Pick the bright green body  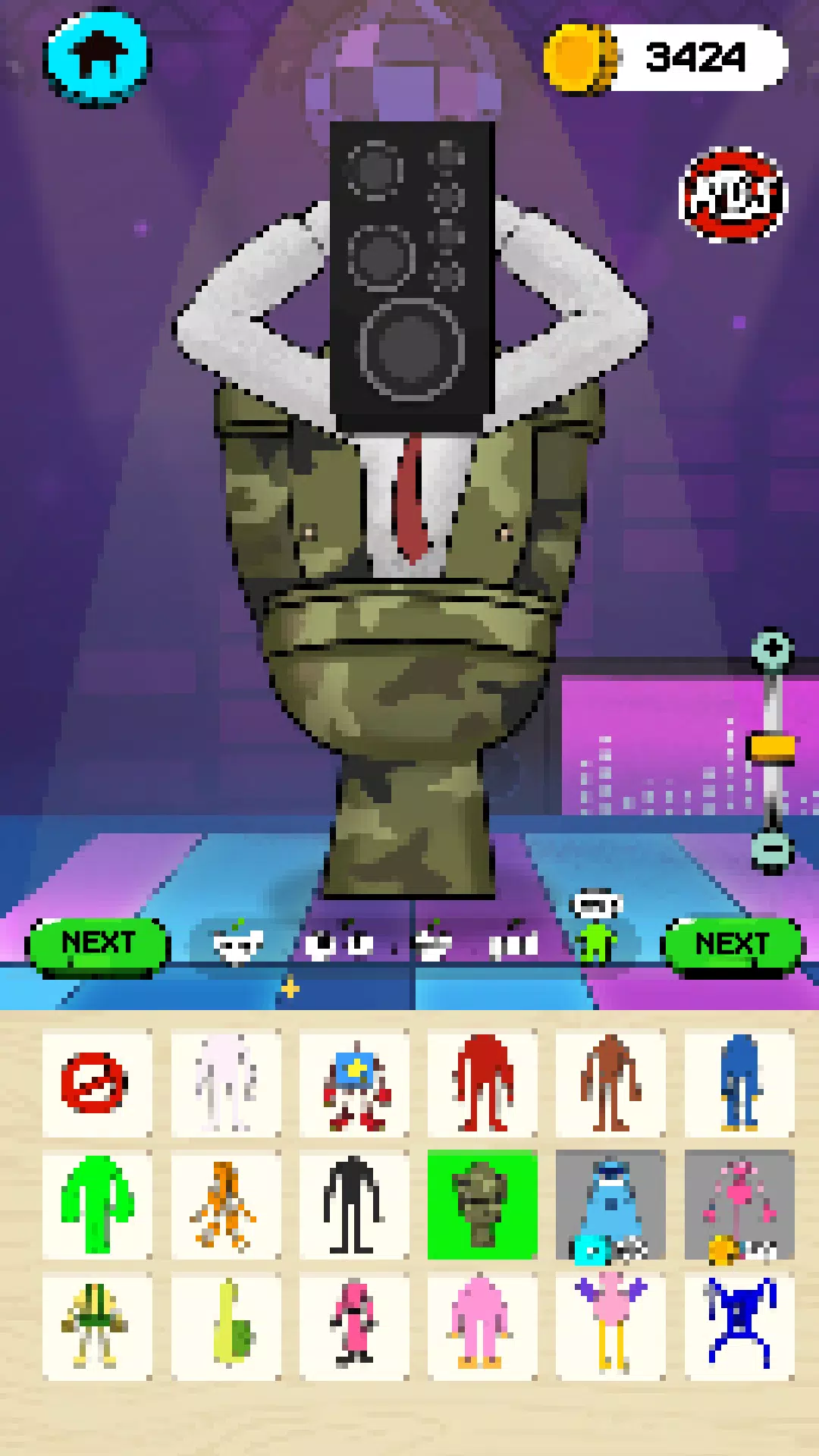[x=97, y=1204]
